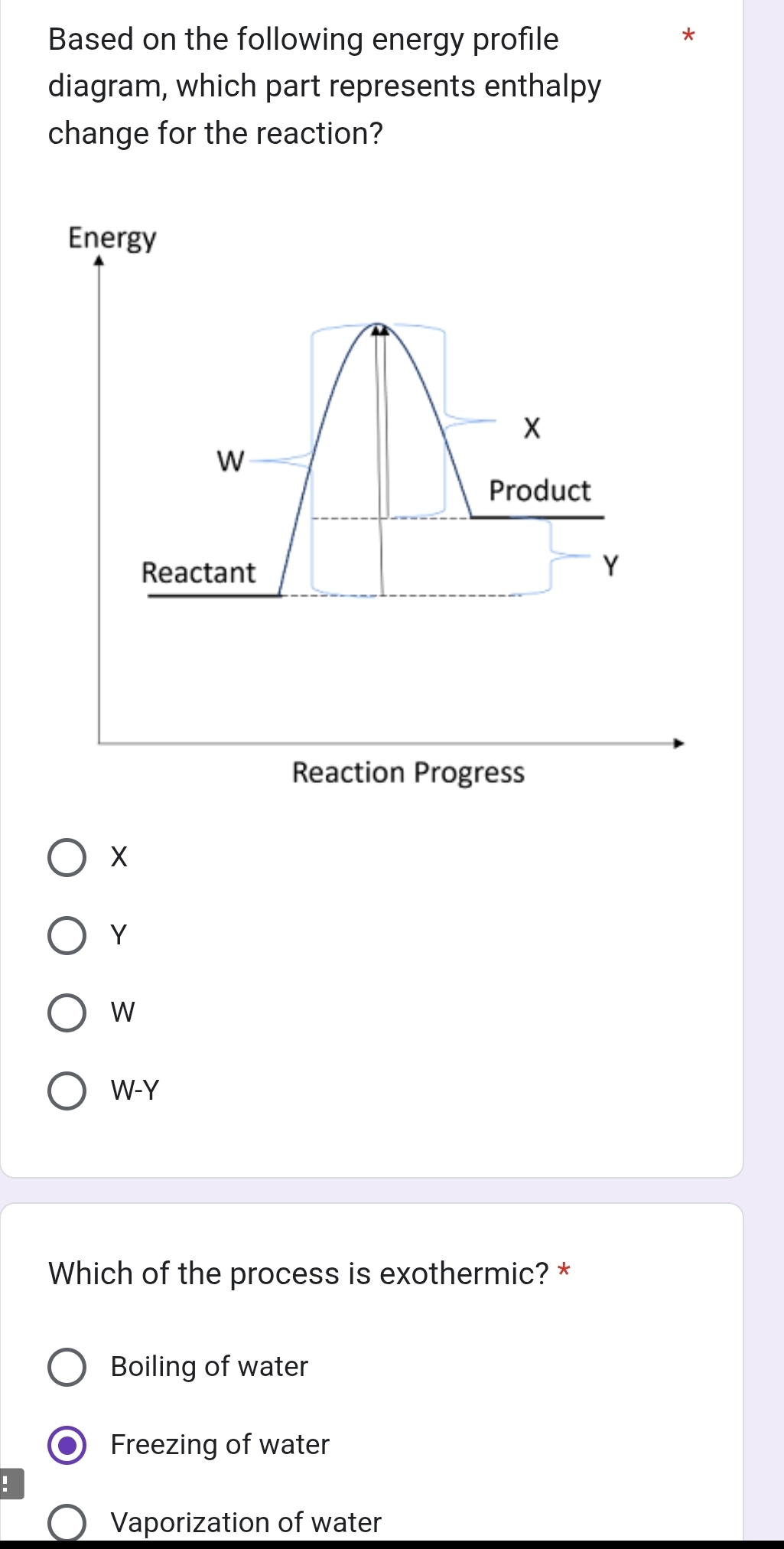The width and height of the screenshot is (784, 1549).
Task: Open the report problem exclamation button
Action: [x=11, y=1484]
